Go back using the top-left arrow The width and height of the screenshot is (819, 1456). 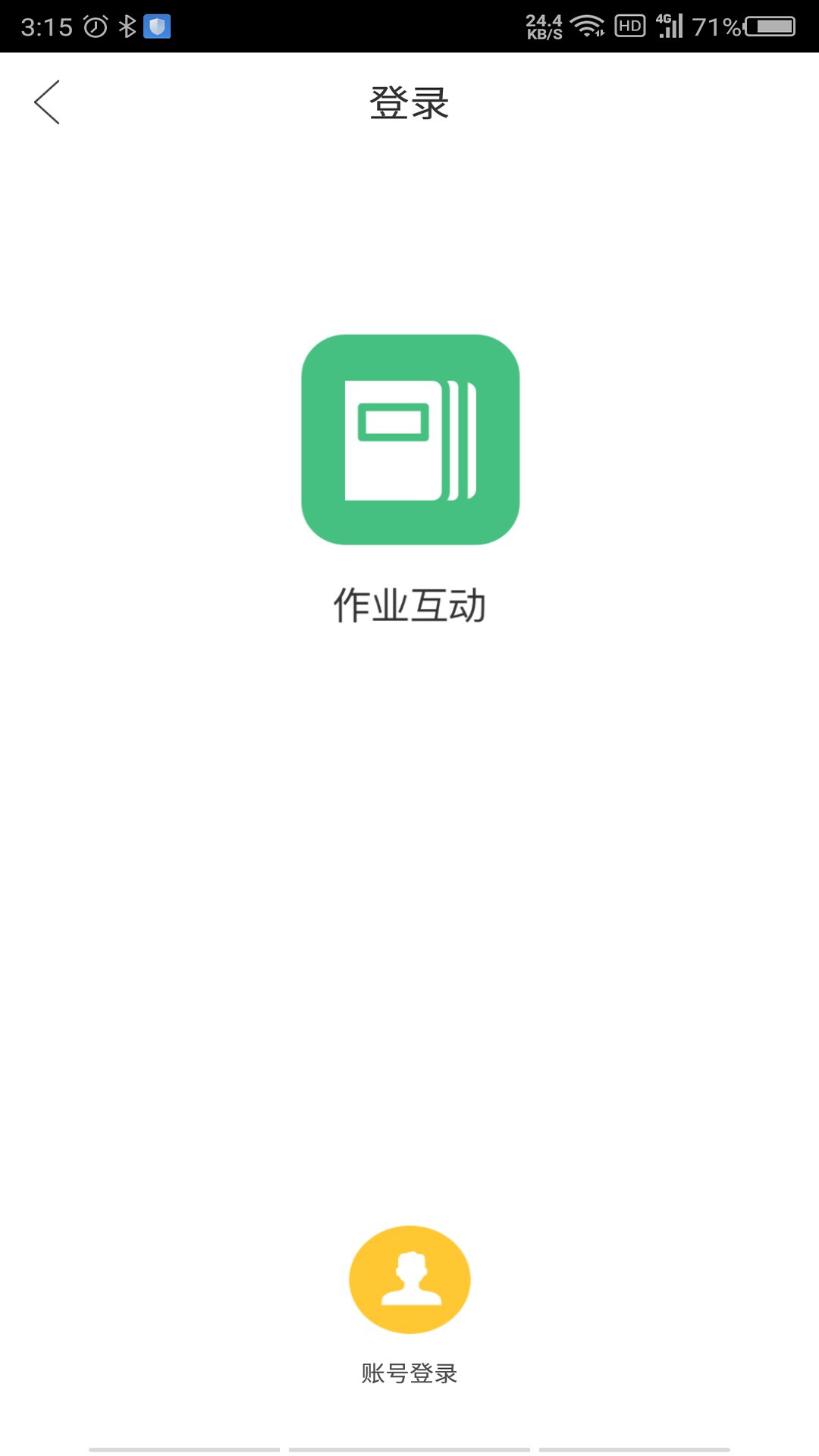(47, 102)
